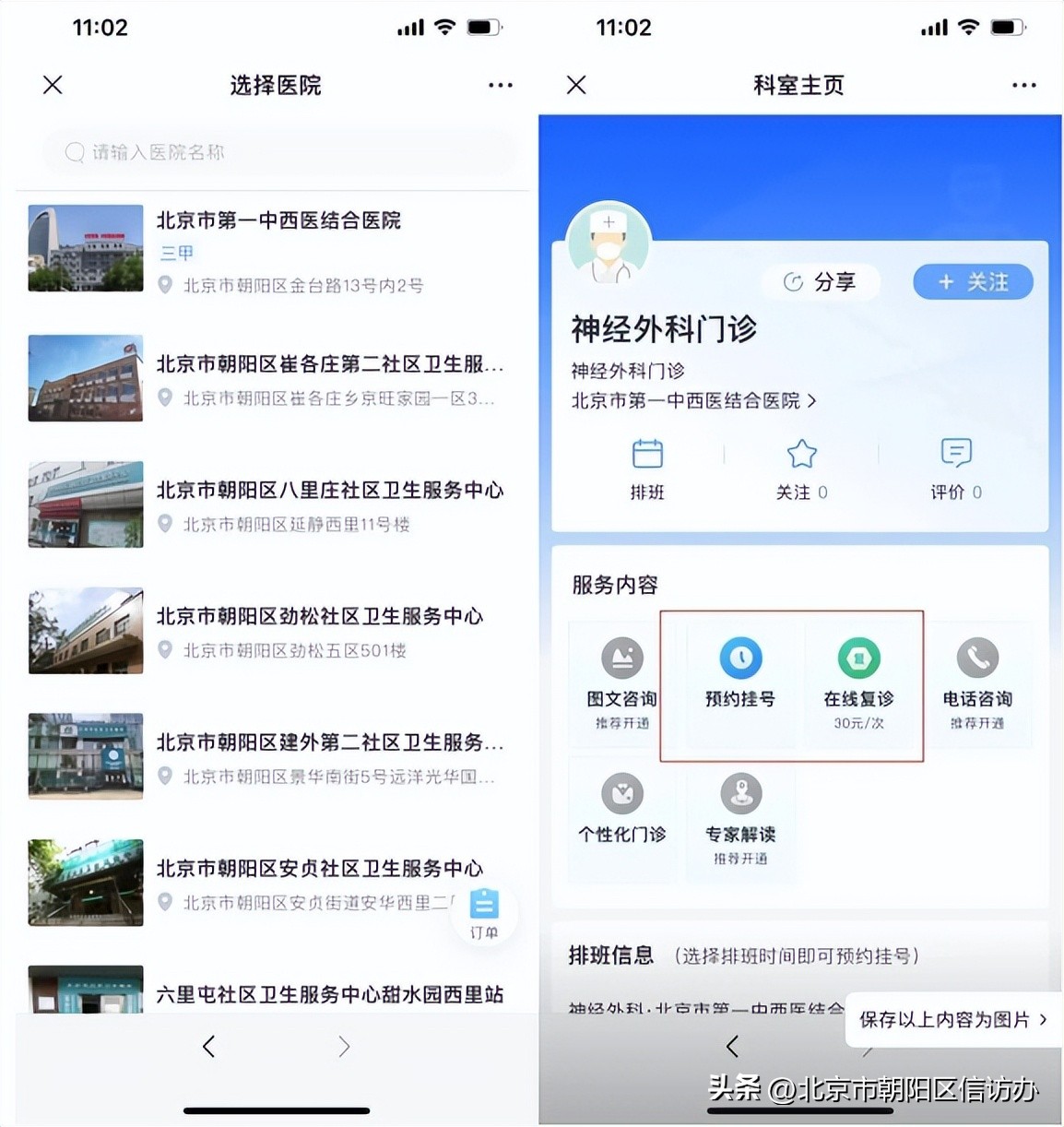The height and width of the screenshot is (1127, 1064).
Task: Tap the 分享 share button
Action: [820, 282]
